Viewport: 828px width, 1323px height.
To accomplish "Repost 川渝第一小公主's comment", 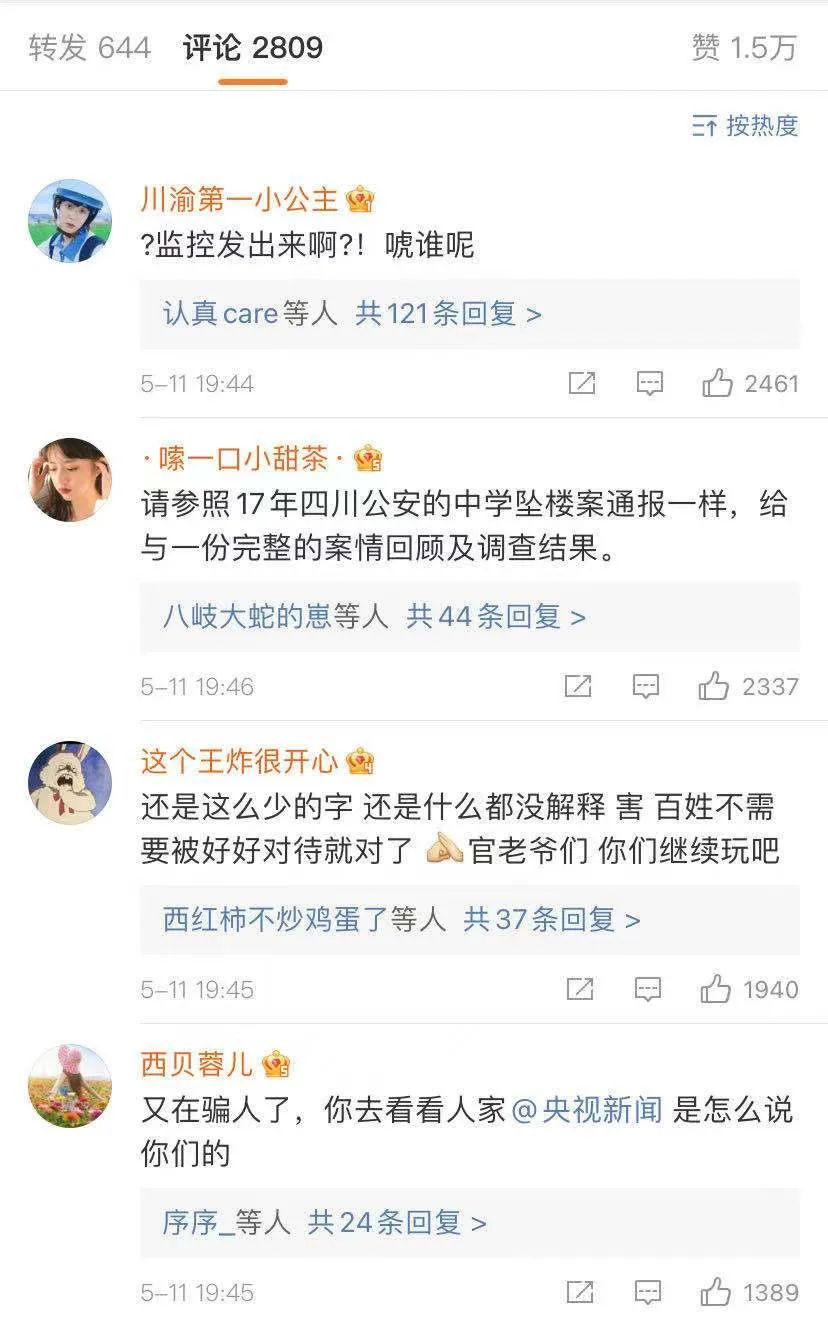I will pyautogui.click(x=581, y=383).
